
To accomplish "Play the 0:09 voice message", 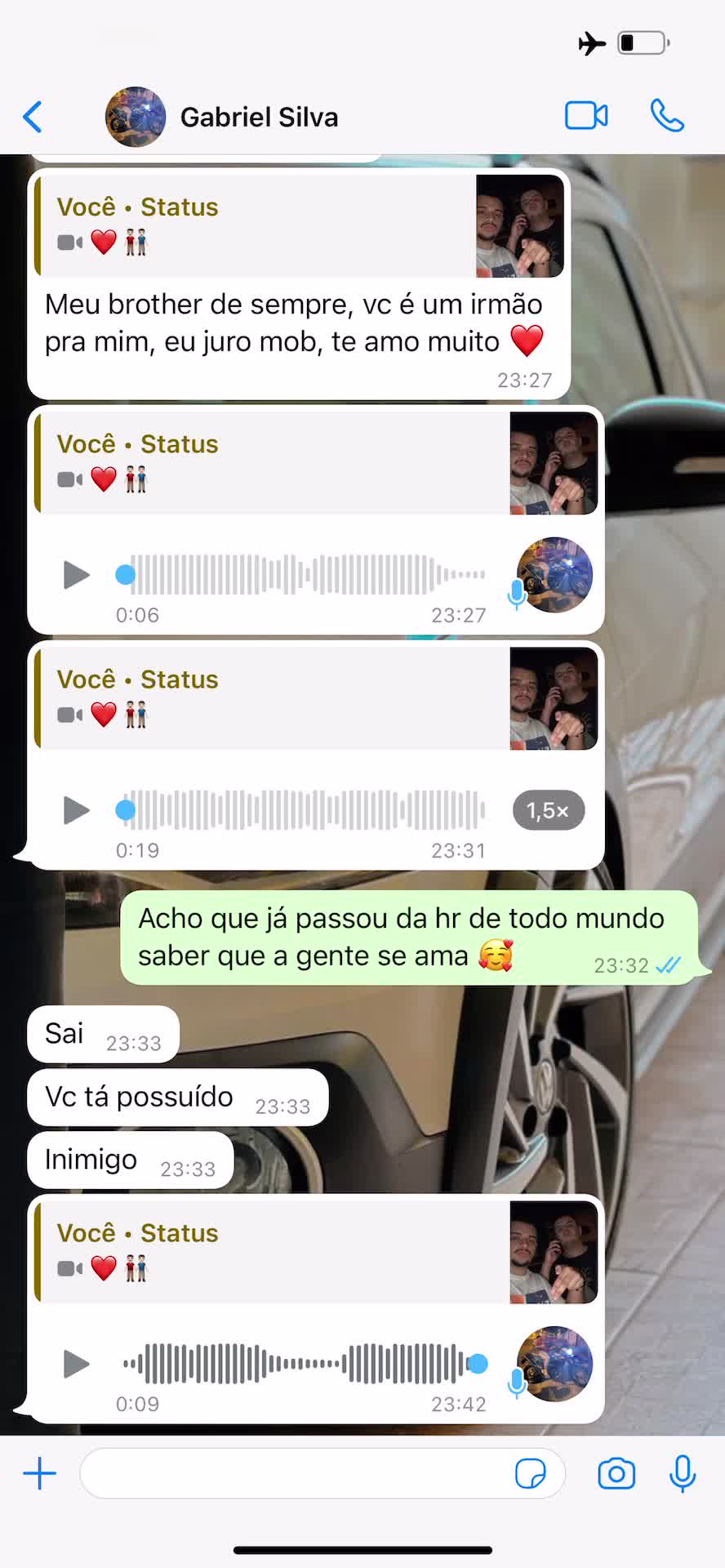I will [x=76, y=1364].
